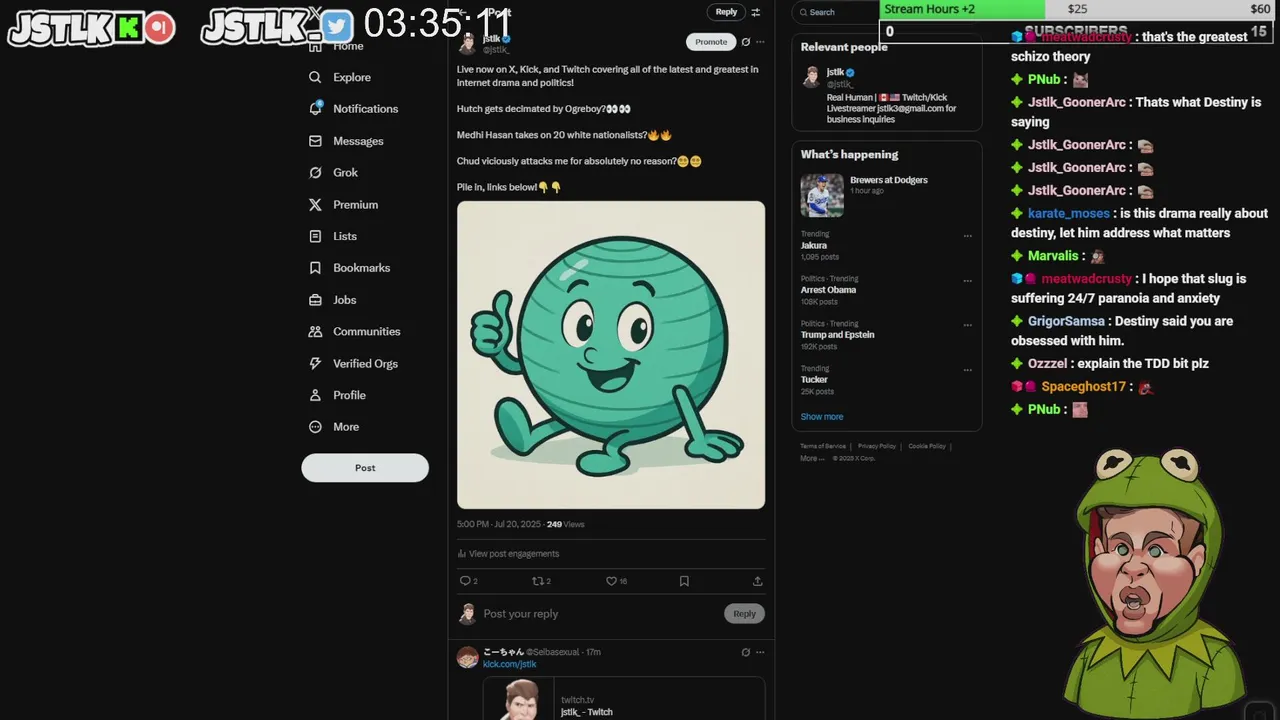Open the green ball mascot image
1280x720 pixels.
[x=611, y=355]
